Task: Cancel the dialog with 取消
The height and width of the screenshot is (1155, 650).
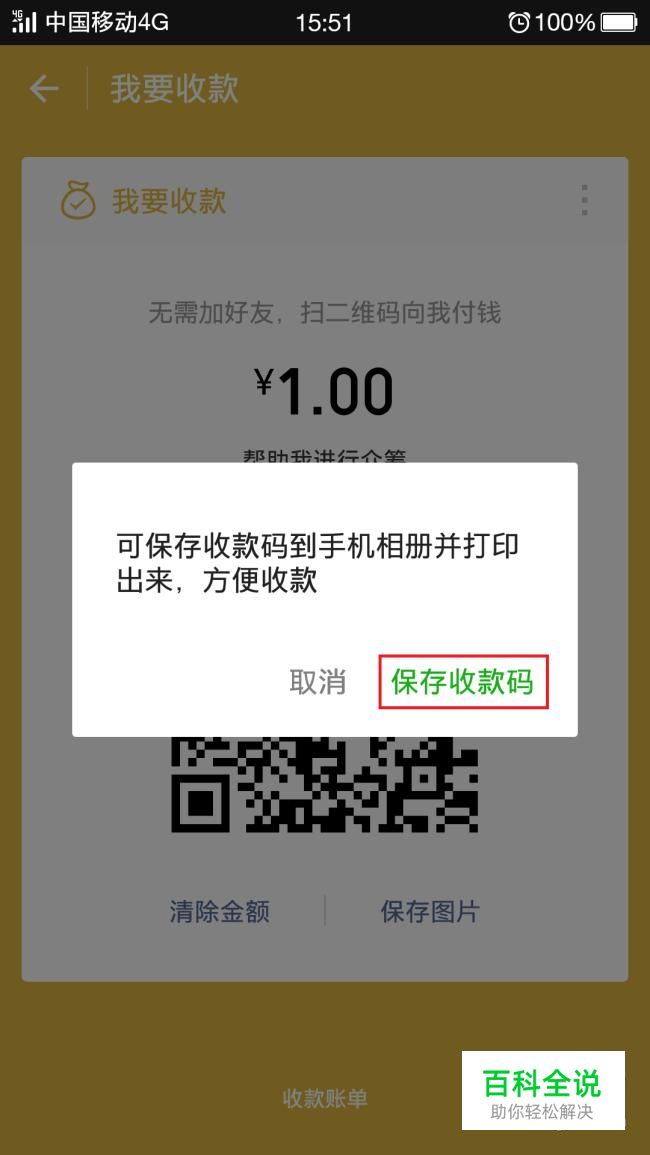Action: [317, 682]
